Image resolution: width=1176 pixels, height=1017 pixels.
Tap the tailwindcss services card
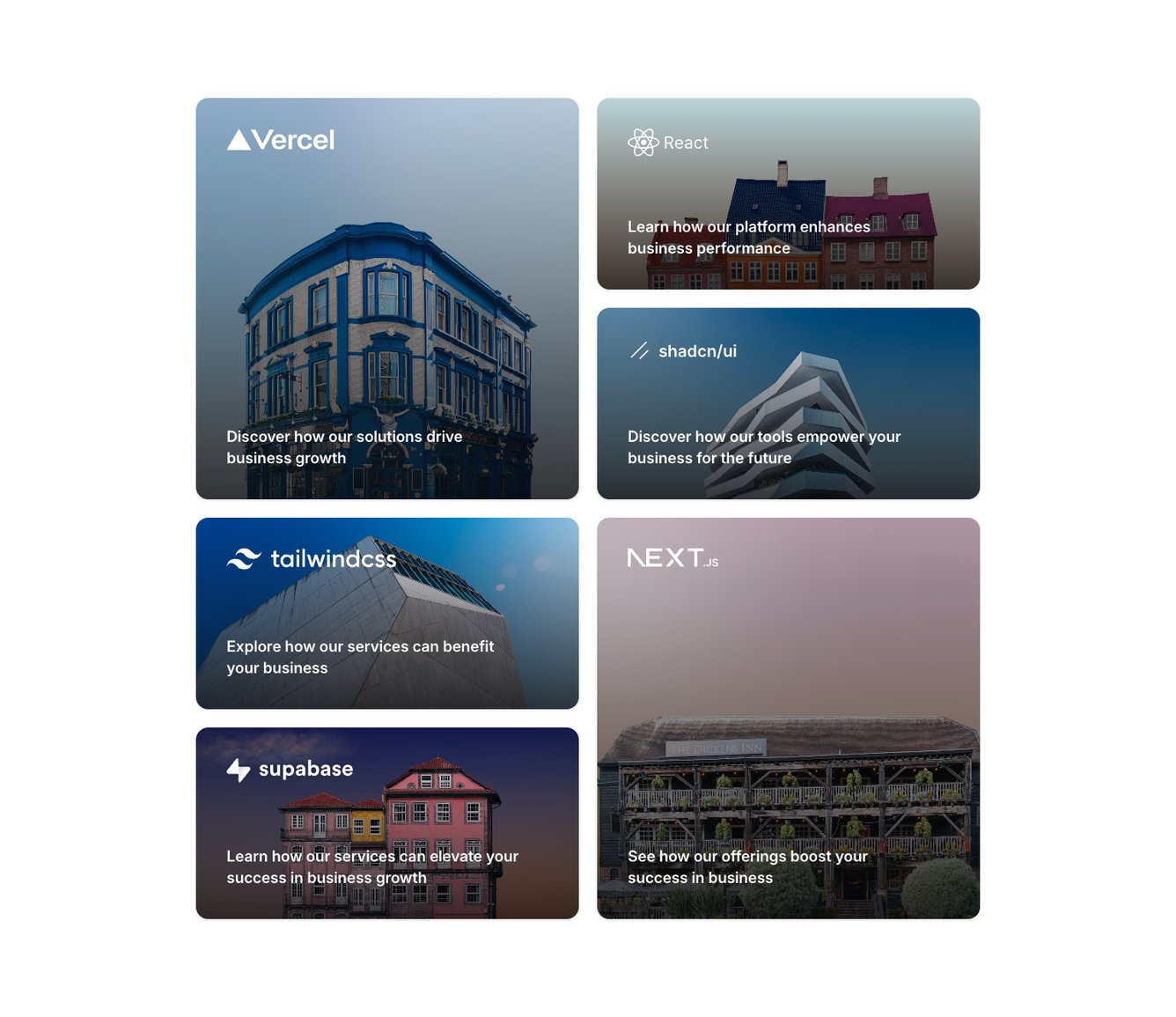[386, 613]
